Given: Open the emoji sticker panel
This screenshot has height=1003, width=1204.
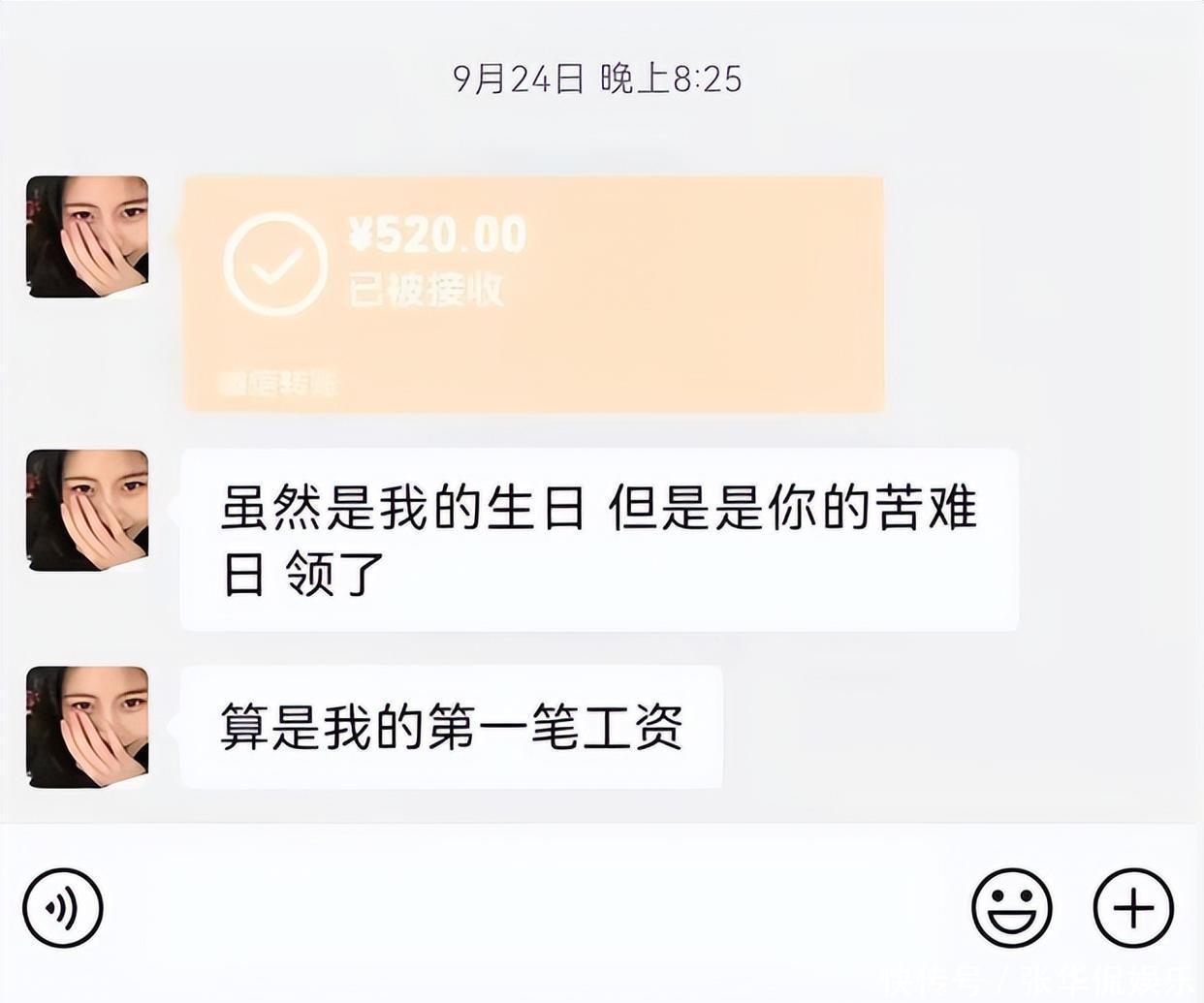Looking at the screenshot, I should (1011, 908).
